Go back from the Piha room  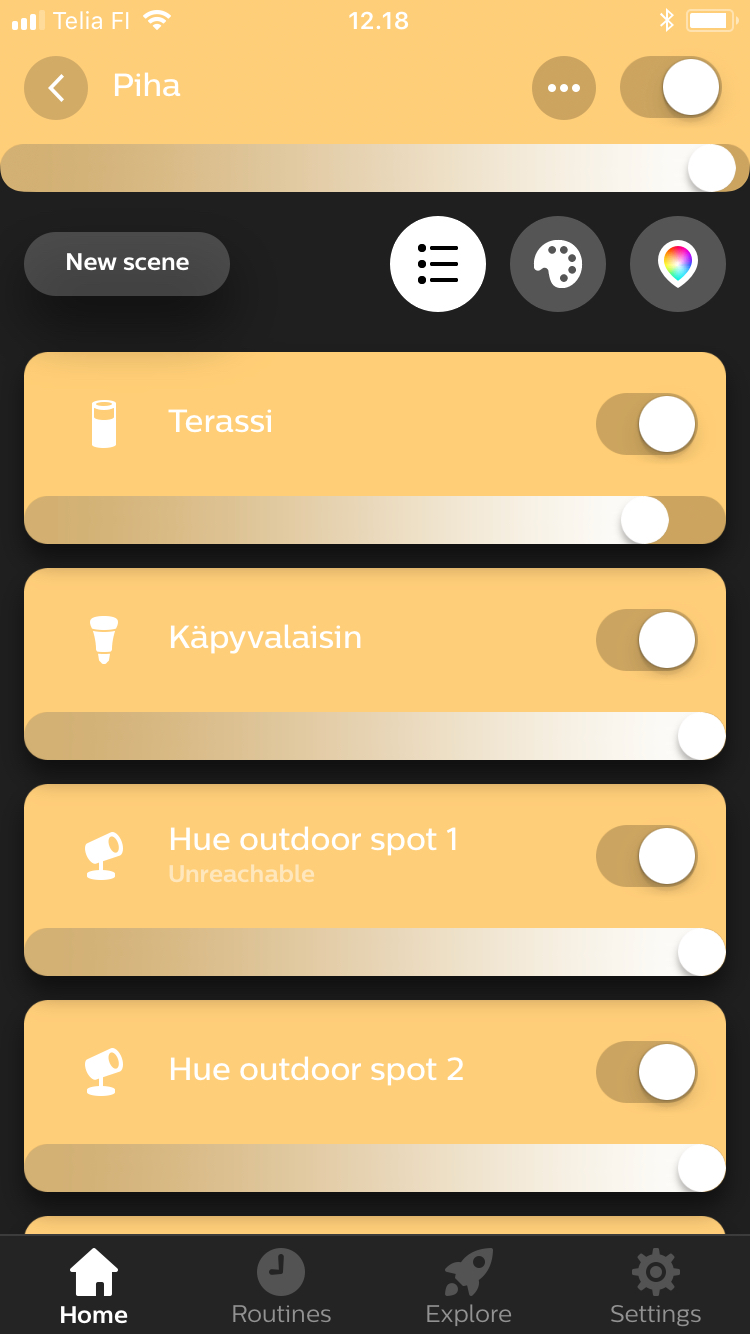tap(56, 88)
